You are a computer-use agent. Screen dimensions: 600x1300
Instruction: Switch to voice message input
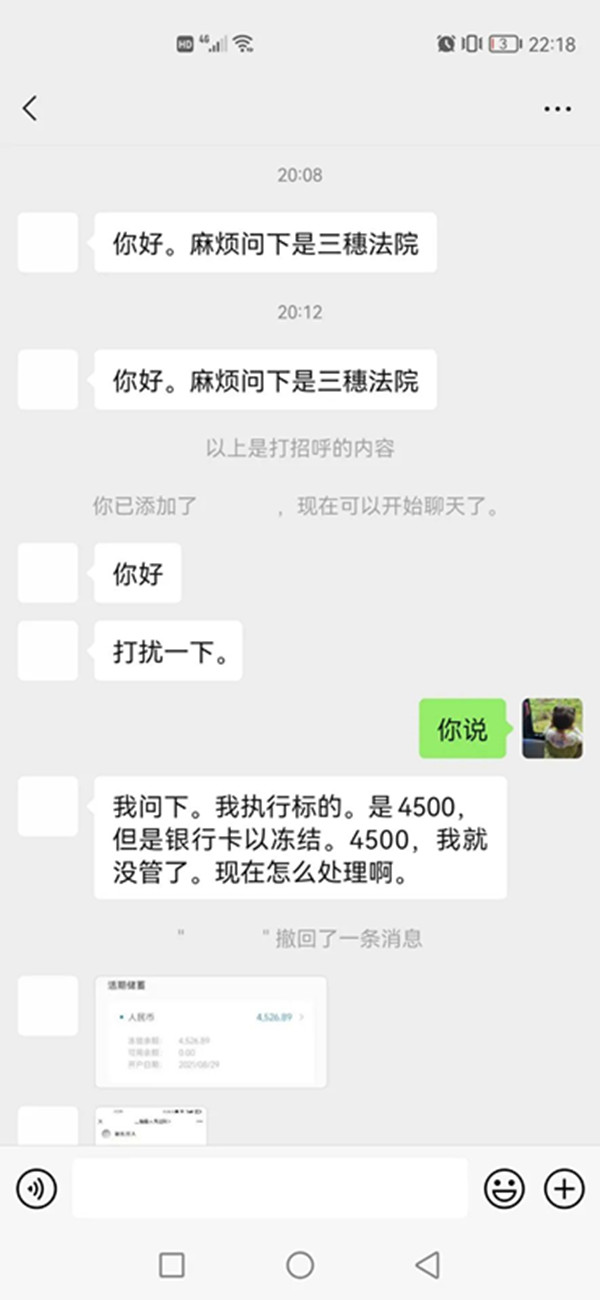(x=37, y=1188)
